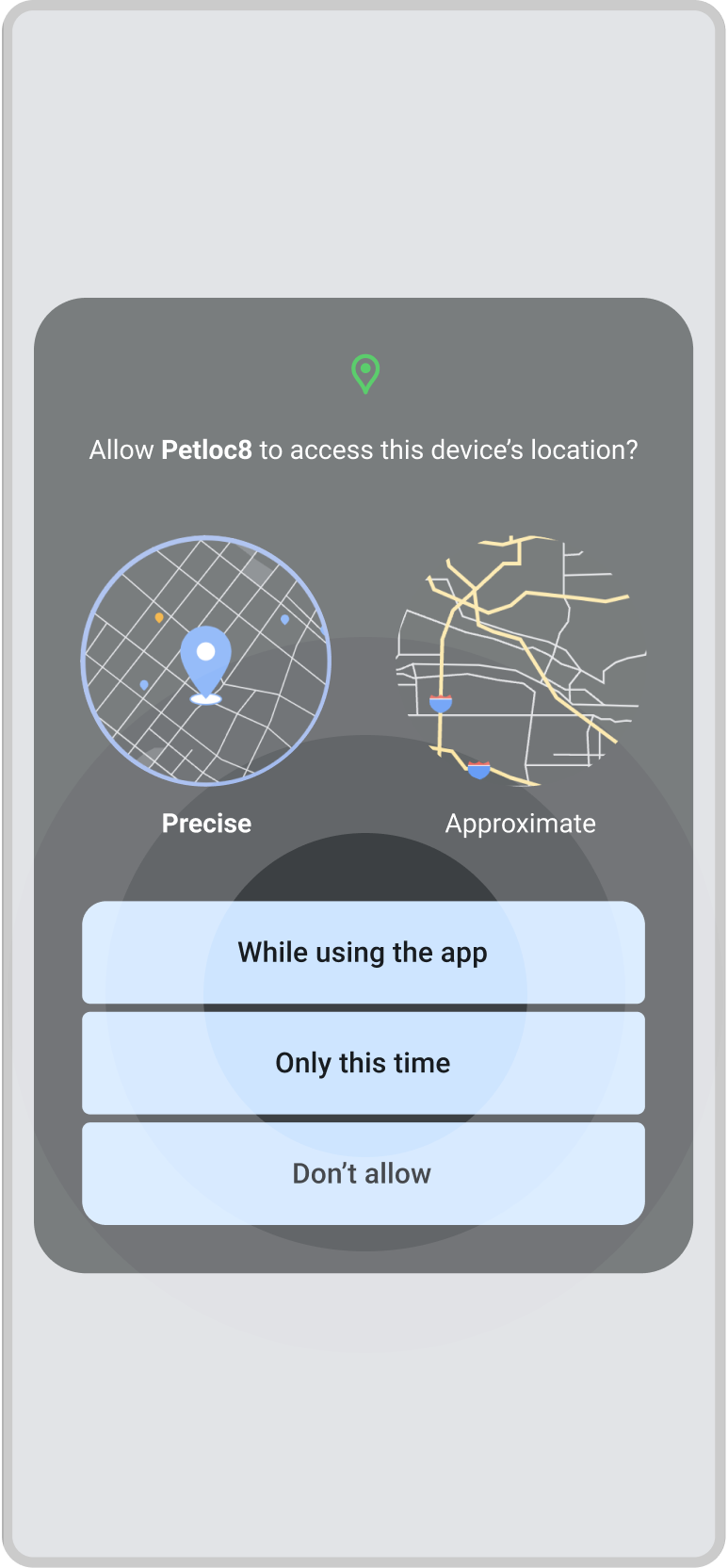Choose the Approximate location option
Screen dimensions: 728x1568
[520, 661]
